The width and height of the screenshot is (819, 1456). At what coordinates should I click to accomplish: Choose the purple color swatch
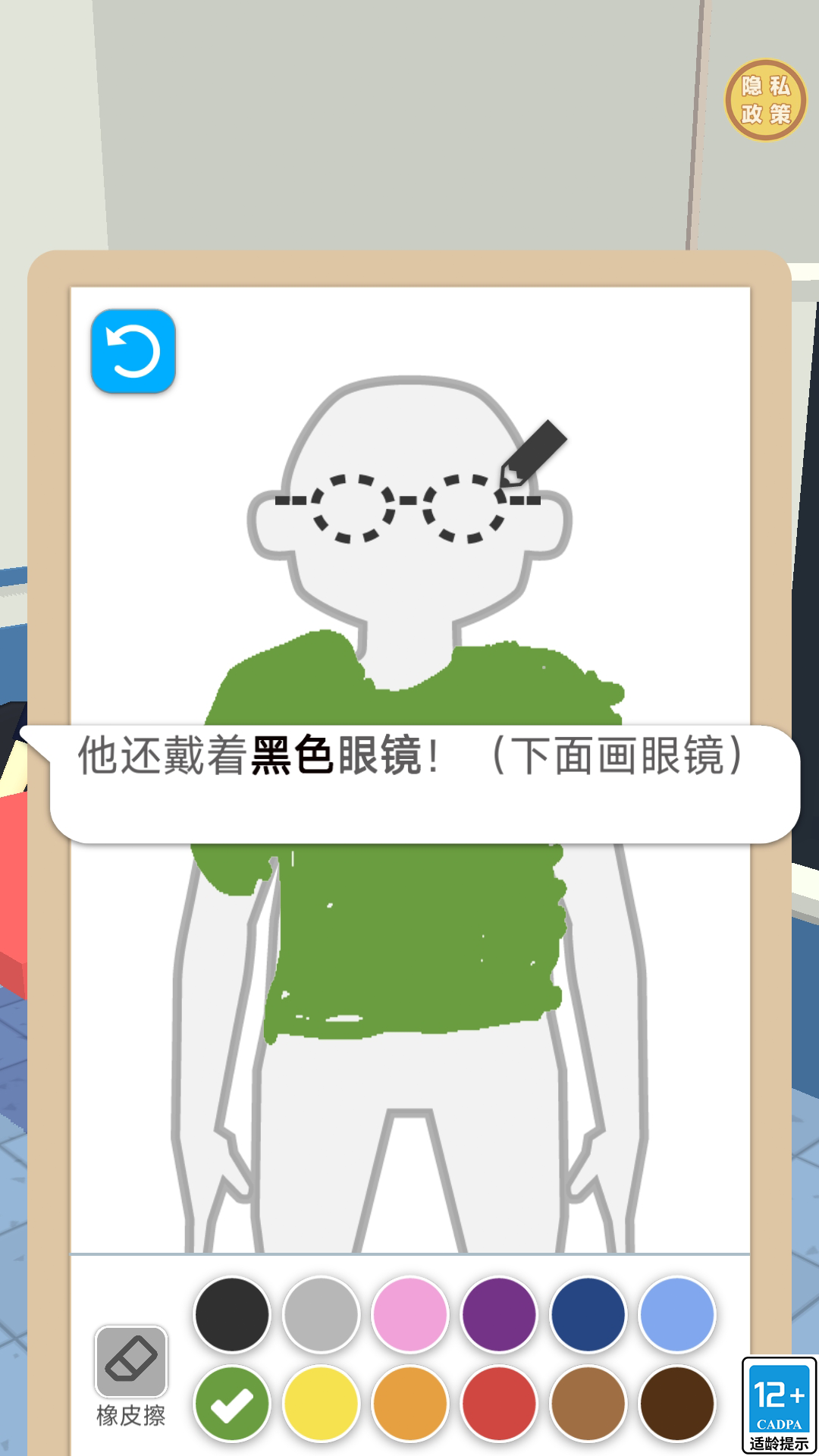(x=499, y=1315)
